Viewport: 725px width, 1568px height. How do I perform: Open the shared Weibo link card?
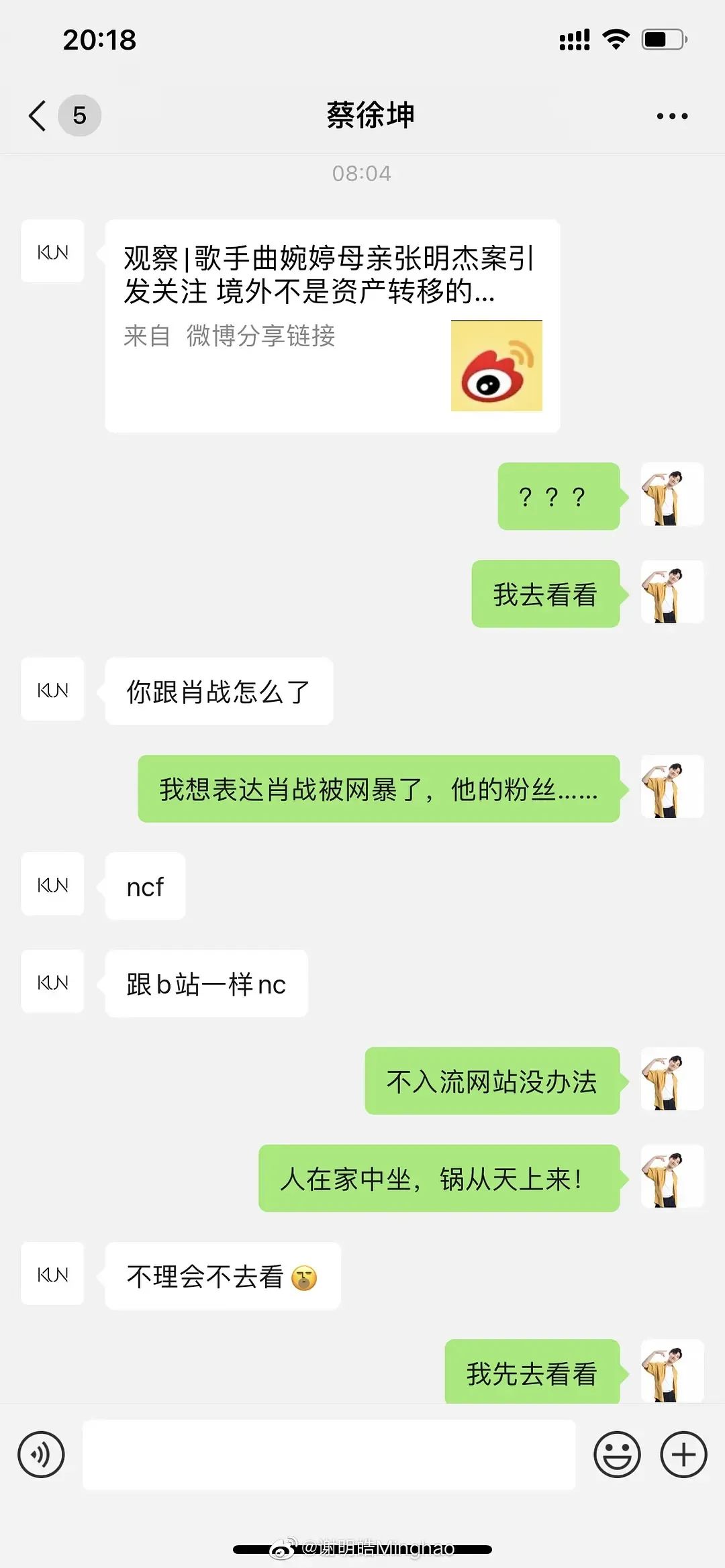(x=332, y=325)
